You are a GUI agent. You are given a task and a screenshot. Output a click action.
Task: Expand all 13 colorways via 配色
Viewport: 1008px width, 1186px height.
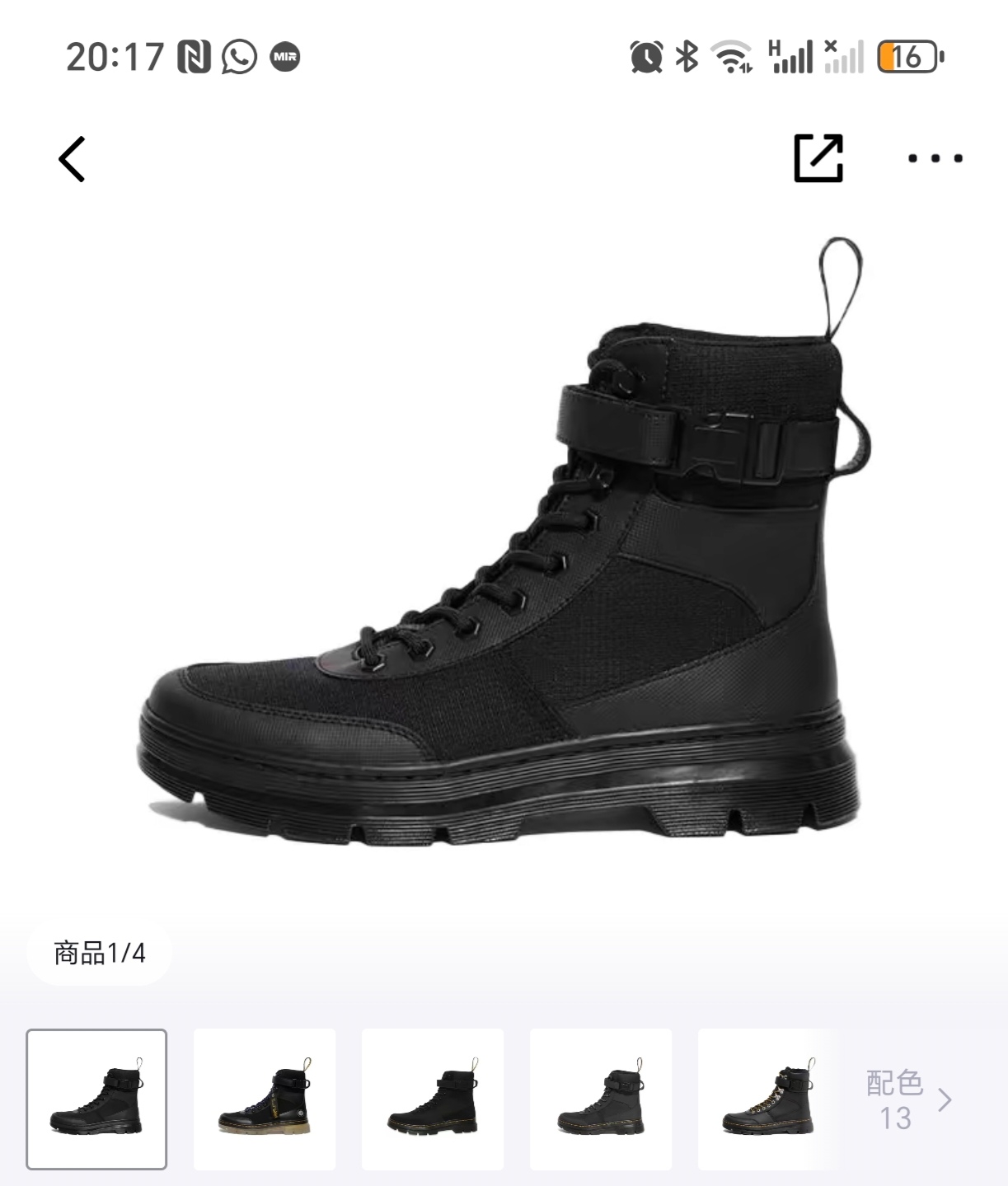coord(908,1099)
